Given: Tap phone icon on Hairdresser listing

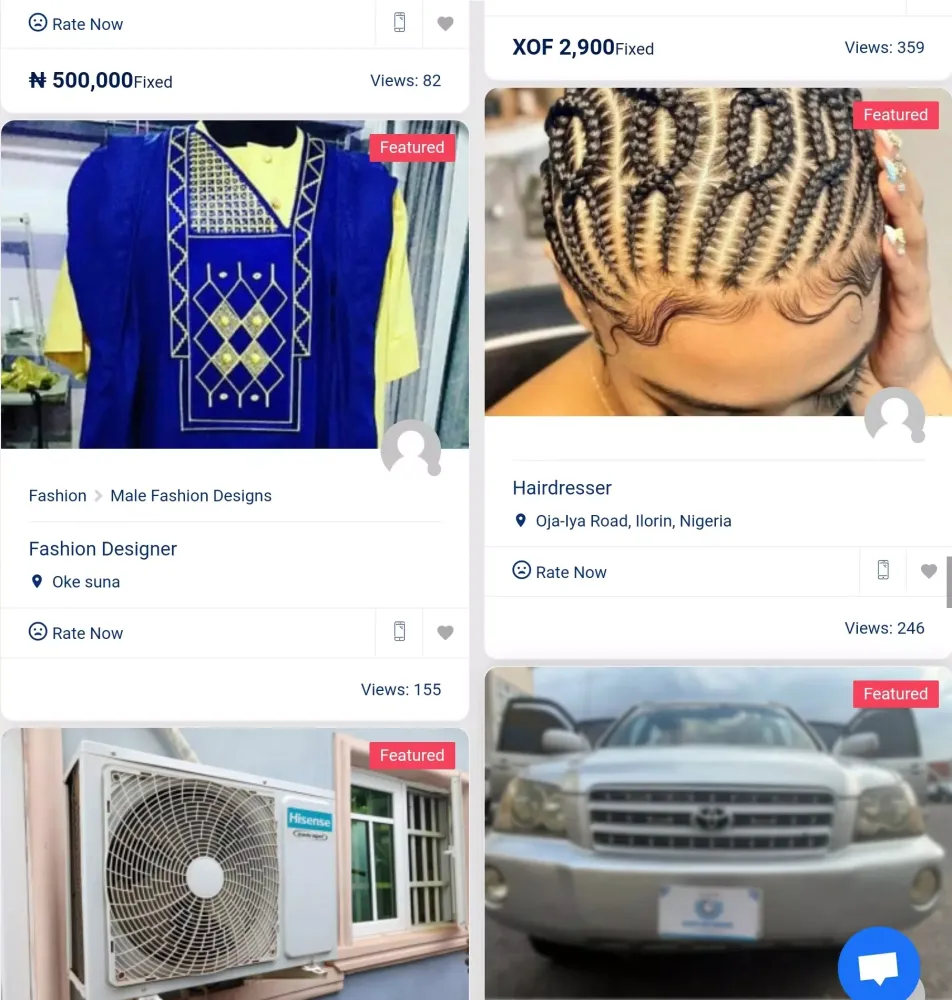Looking at the screenshot, I should coord(882,570).
